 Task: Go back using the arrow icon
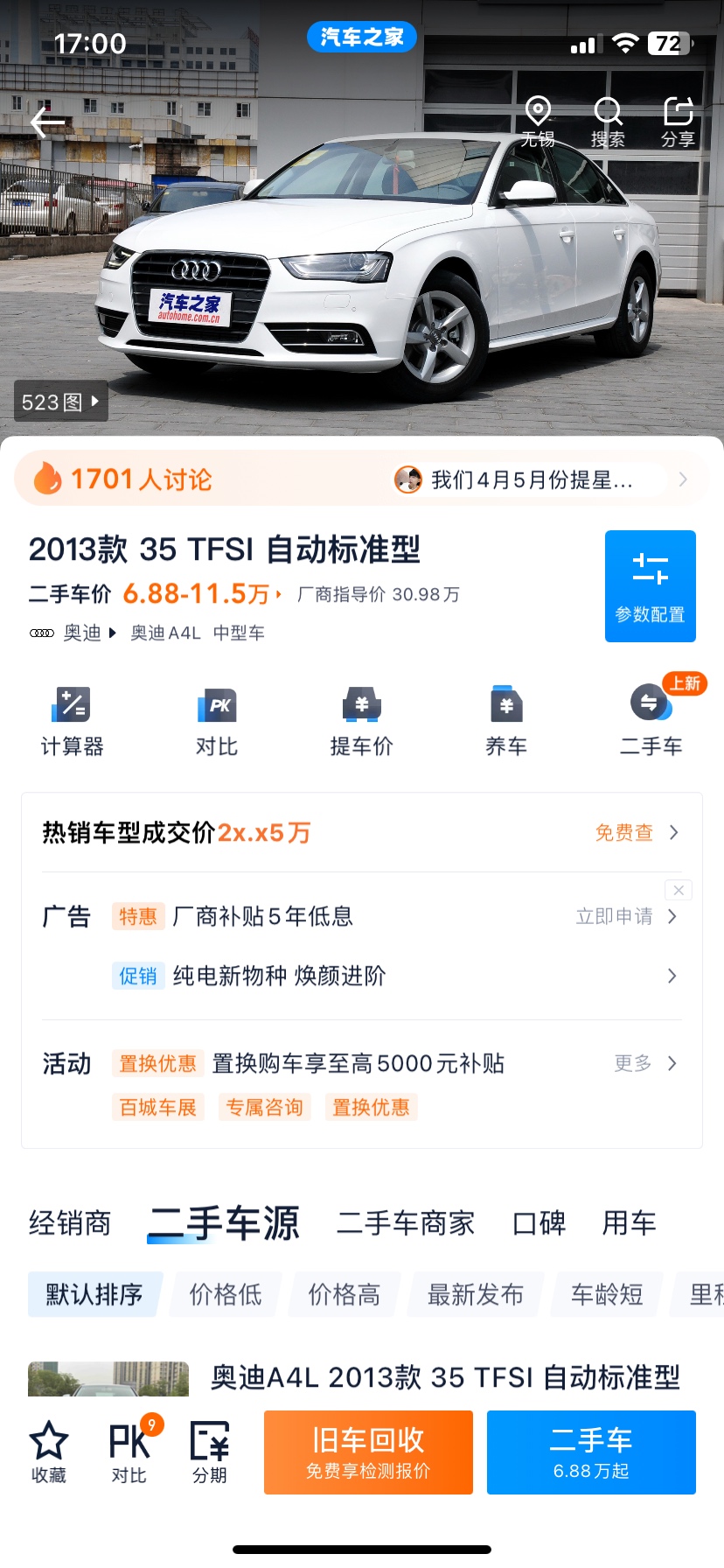point(48,122)
